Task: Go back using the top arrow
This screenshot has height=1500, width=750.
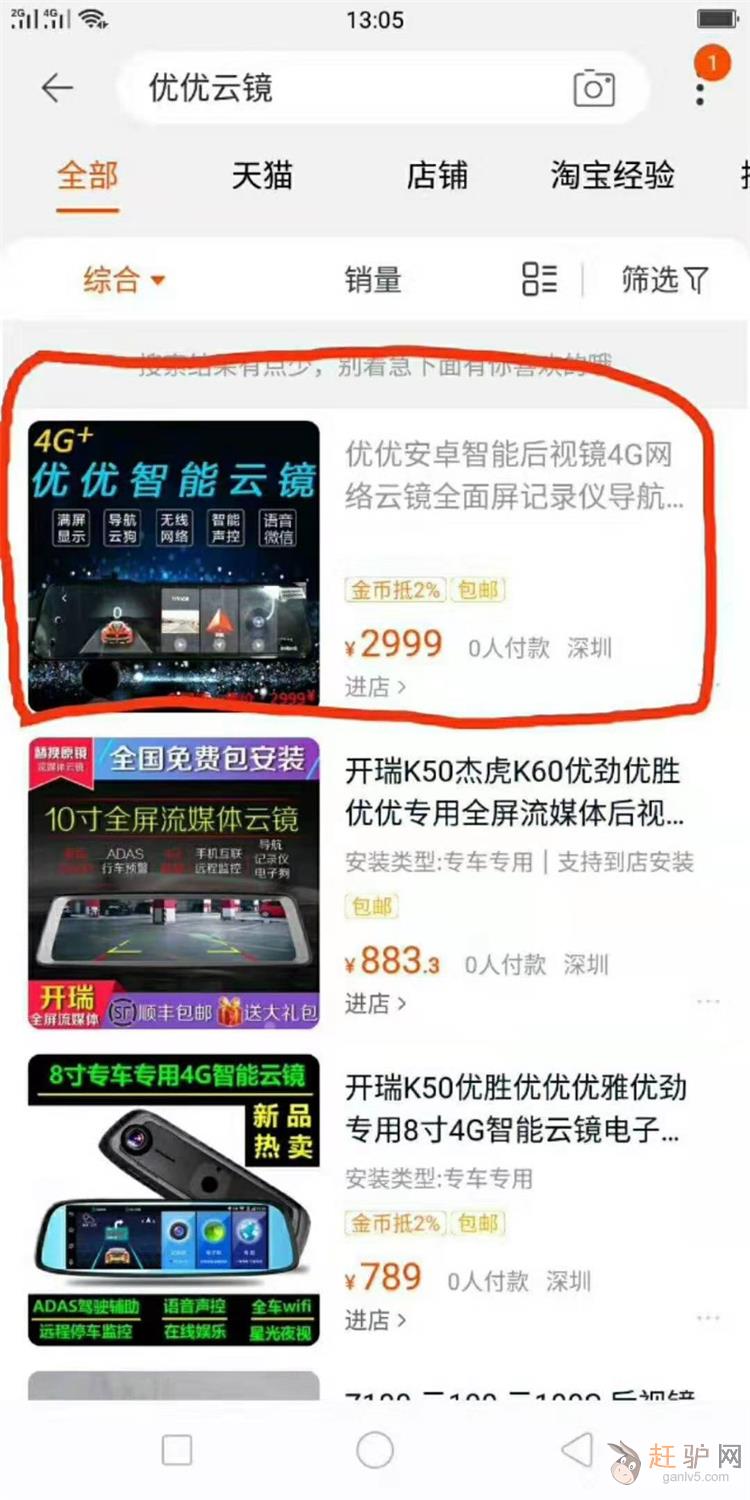Action: [57, 88]
